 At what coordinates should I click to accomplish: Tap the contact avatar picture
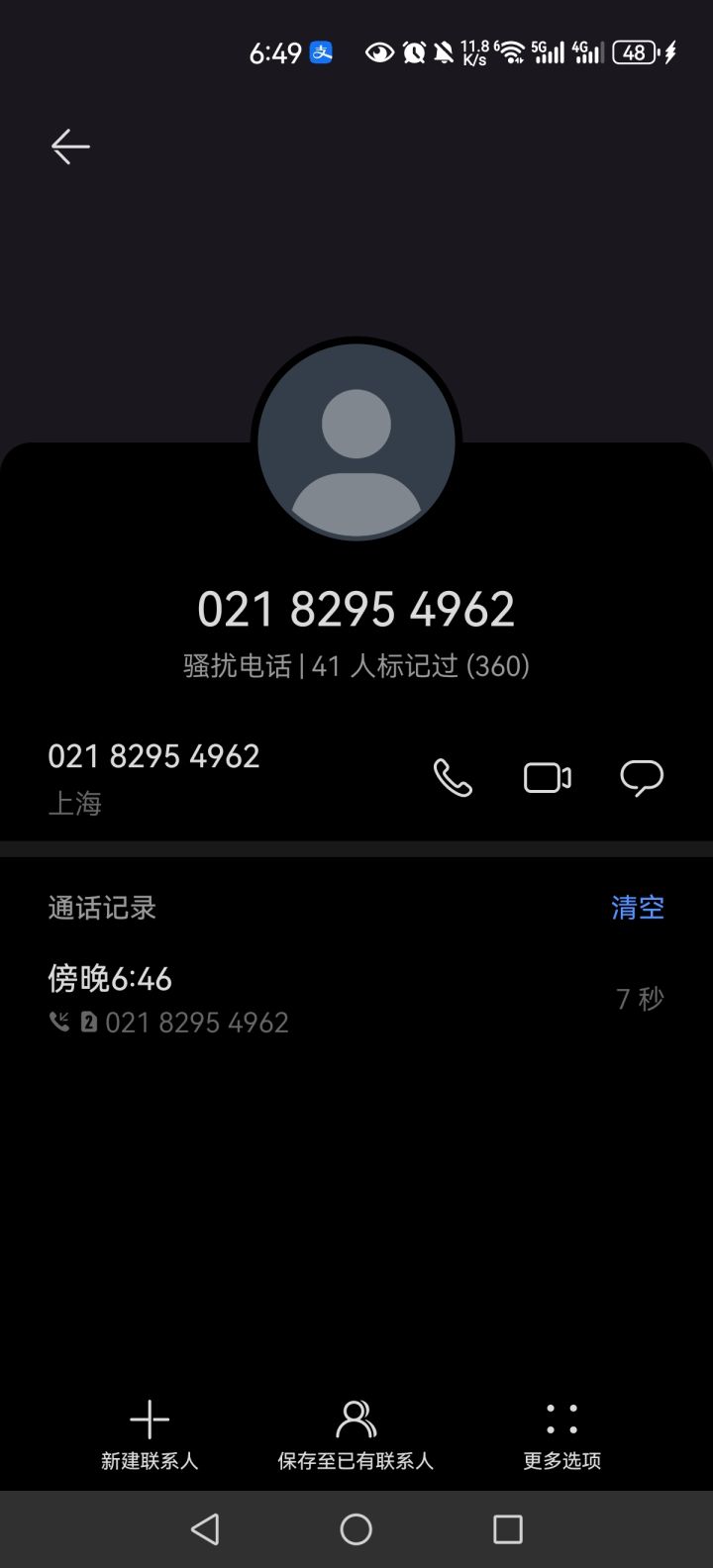tap(356, 442)
